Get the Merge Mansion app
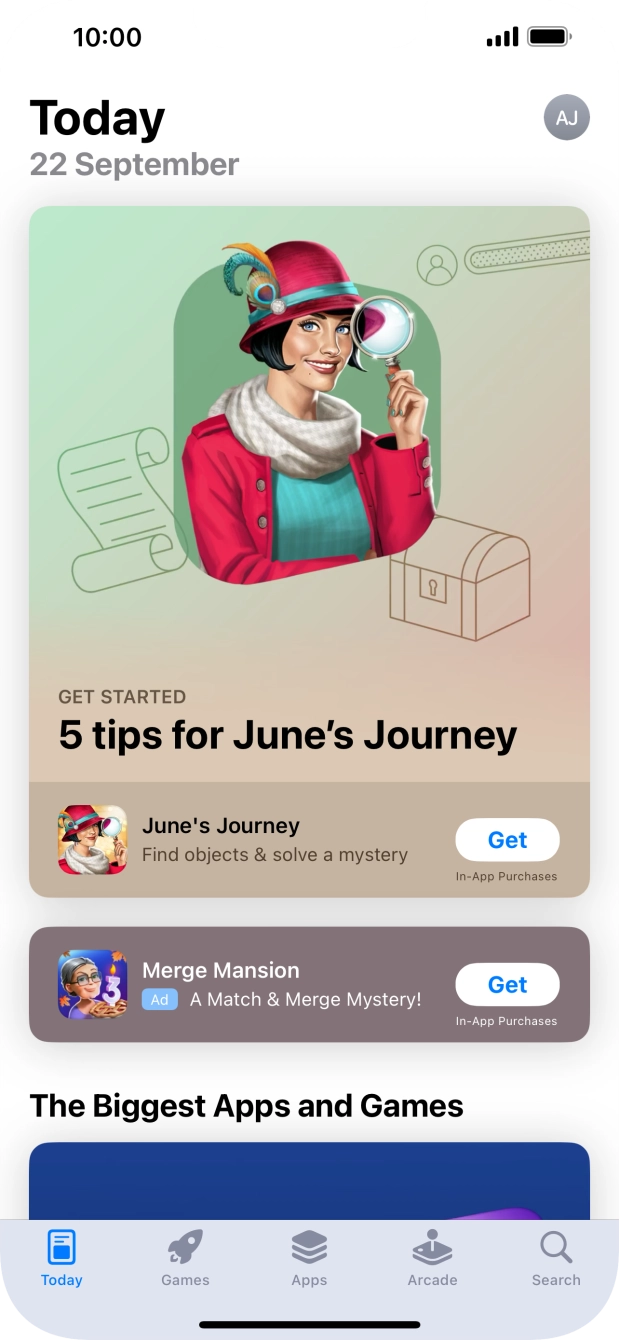Screen dimensions: 619x1340 [x=507, y=984]
